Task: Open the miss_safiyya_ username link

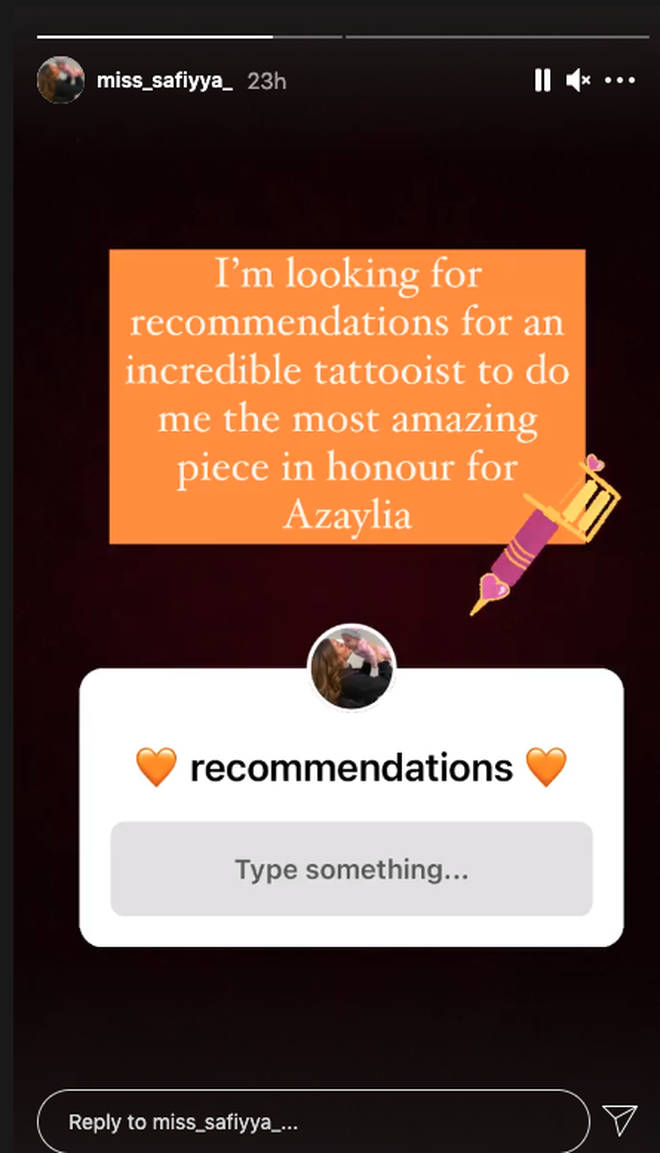Action: (165, 80)
